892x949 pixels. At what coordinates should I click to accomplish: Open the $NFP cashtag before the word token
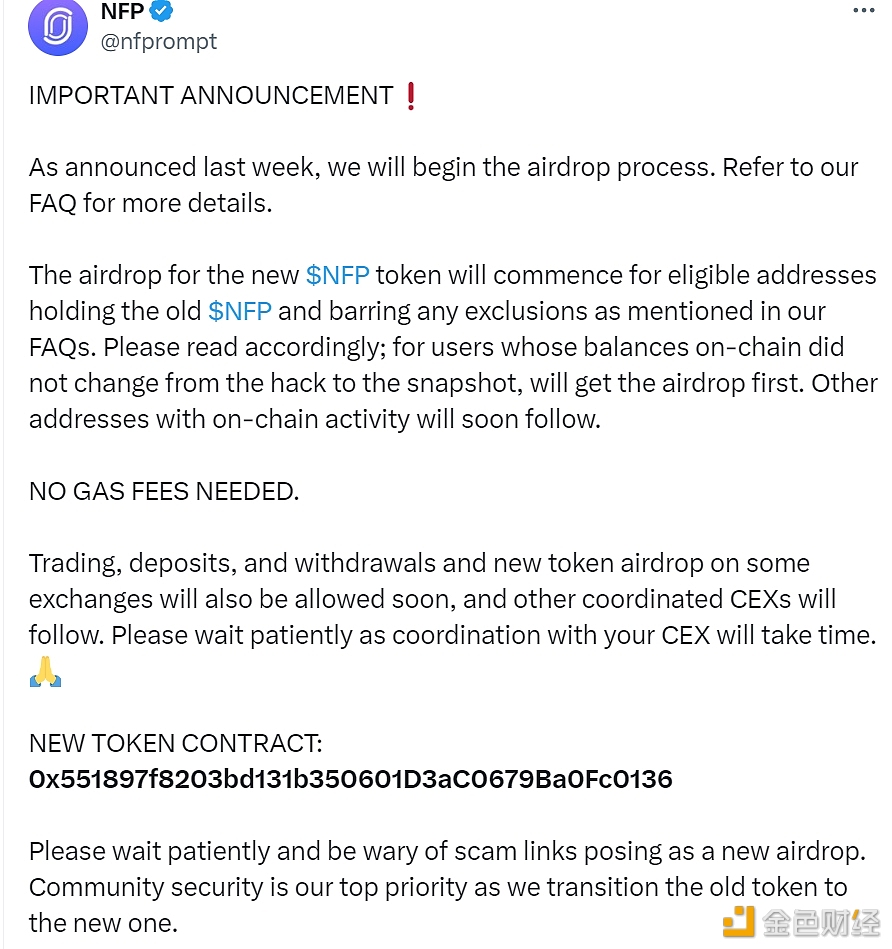coord(338,275)
